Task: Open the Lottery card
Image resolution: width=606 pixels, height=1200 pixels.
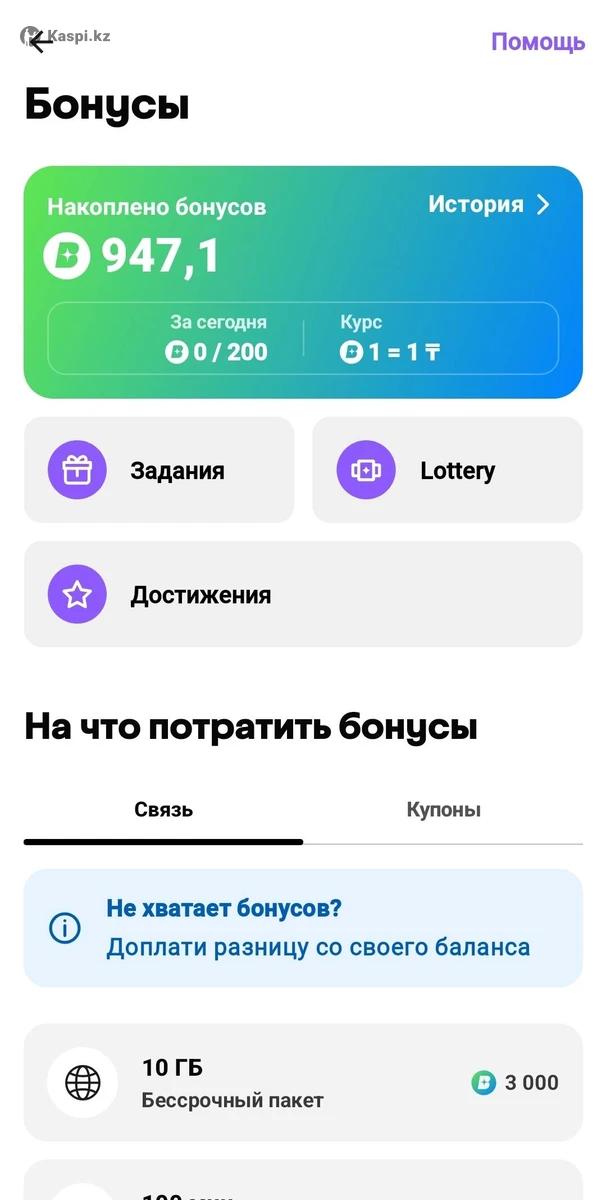Action: [447, 470]
